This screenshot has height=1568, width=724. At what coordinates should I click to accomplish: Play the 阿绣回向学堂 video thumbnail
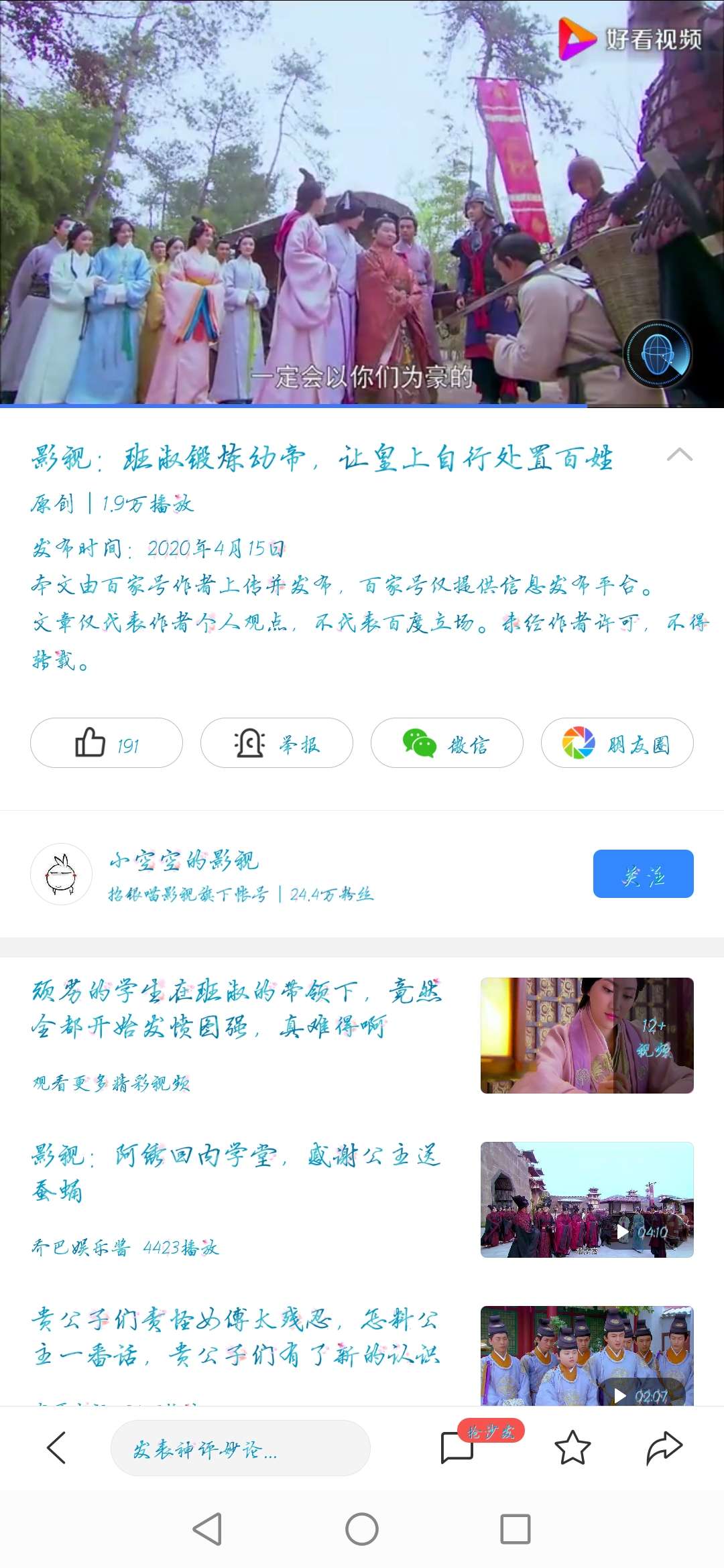(x=585, y=1203)
